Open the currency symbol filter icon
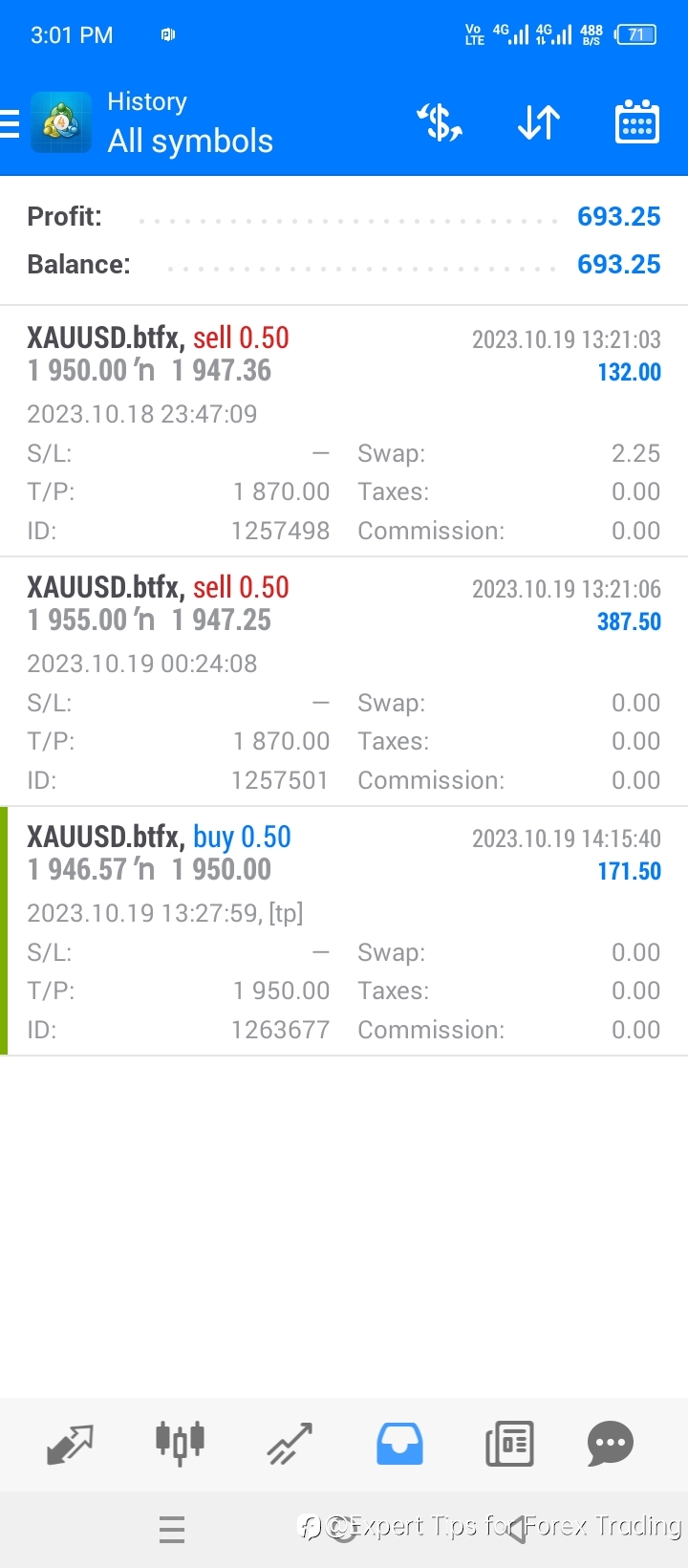The image size is (688, 1568). [x=440, y=122]
